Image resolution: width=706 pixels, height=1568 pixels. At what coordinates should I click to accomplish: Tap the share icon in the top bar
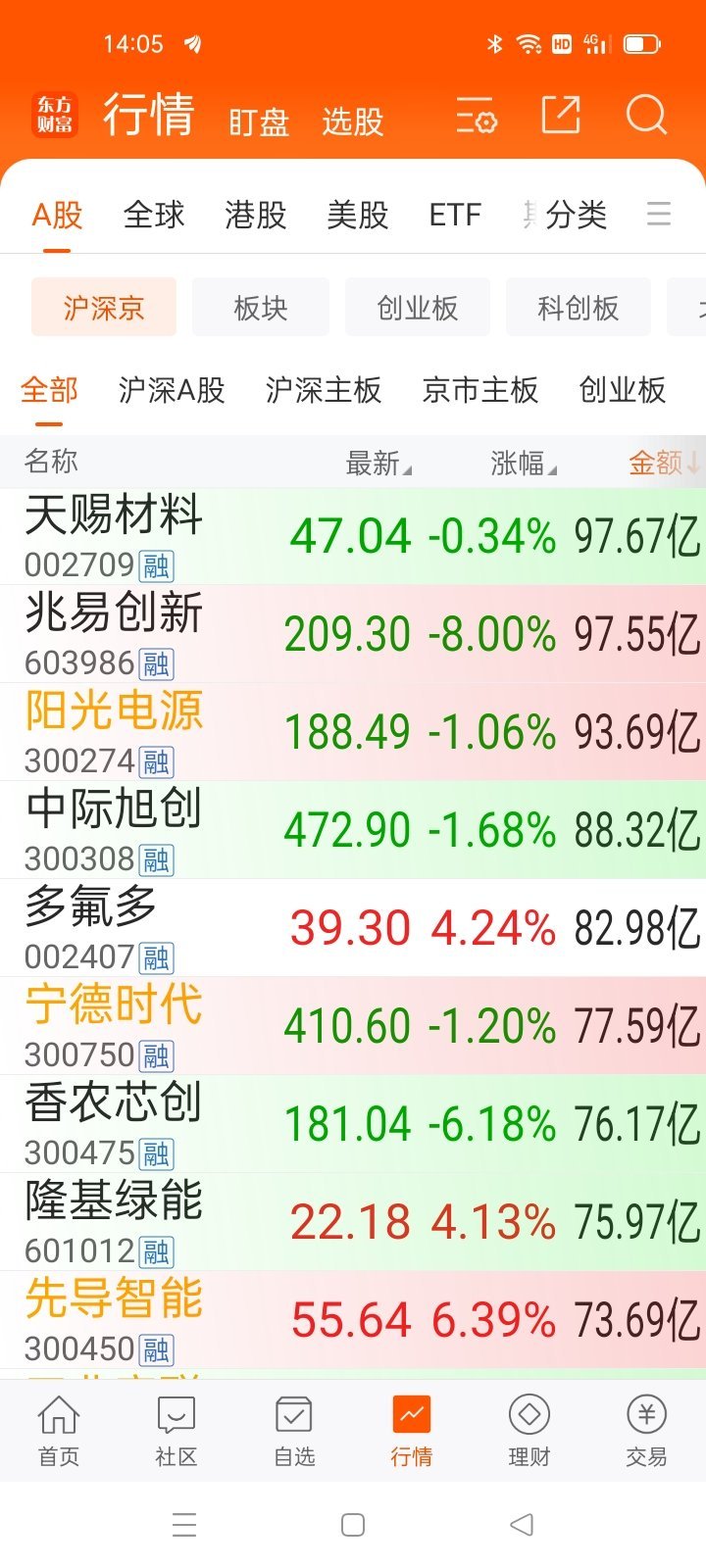560,116
